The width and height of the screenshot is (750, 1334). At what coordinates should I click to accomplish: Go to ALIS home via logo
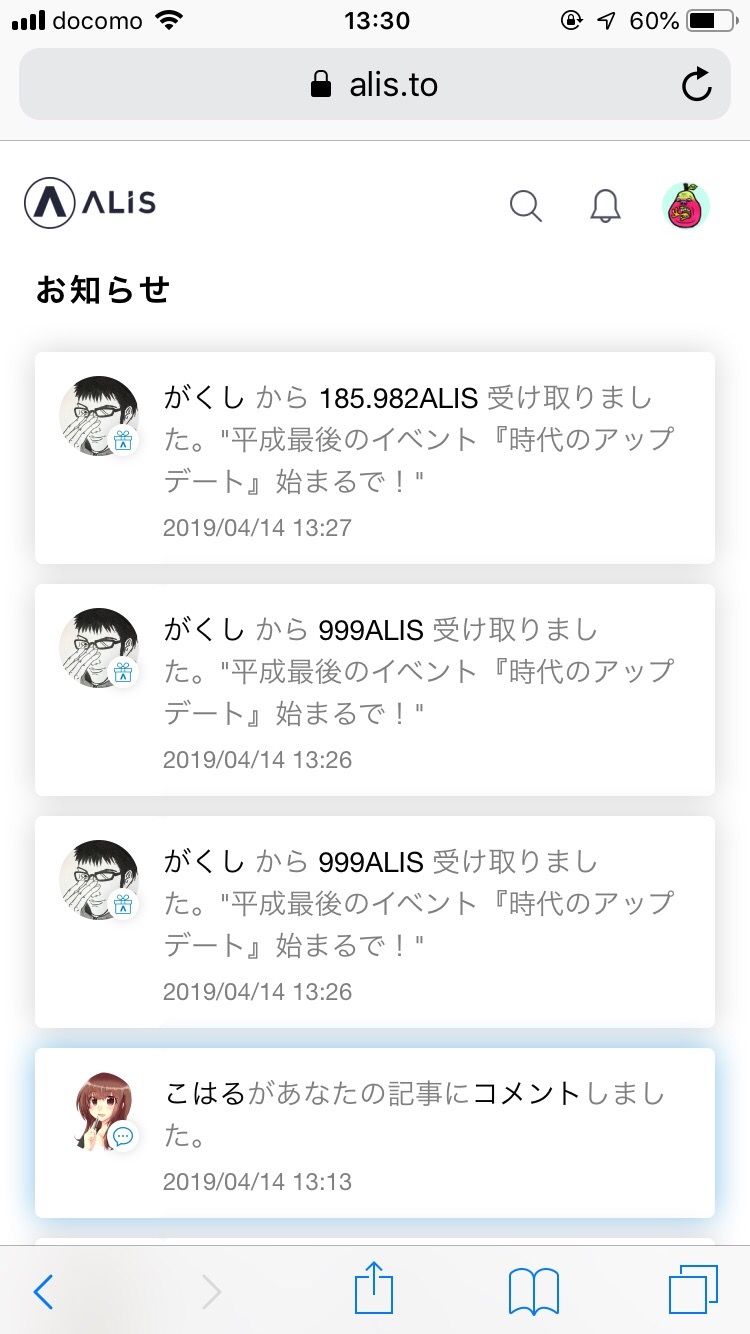tap(90, 204)
